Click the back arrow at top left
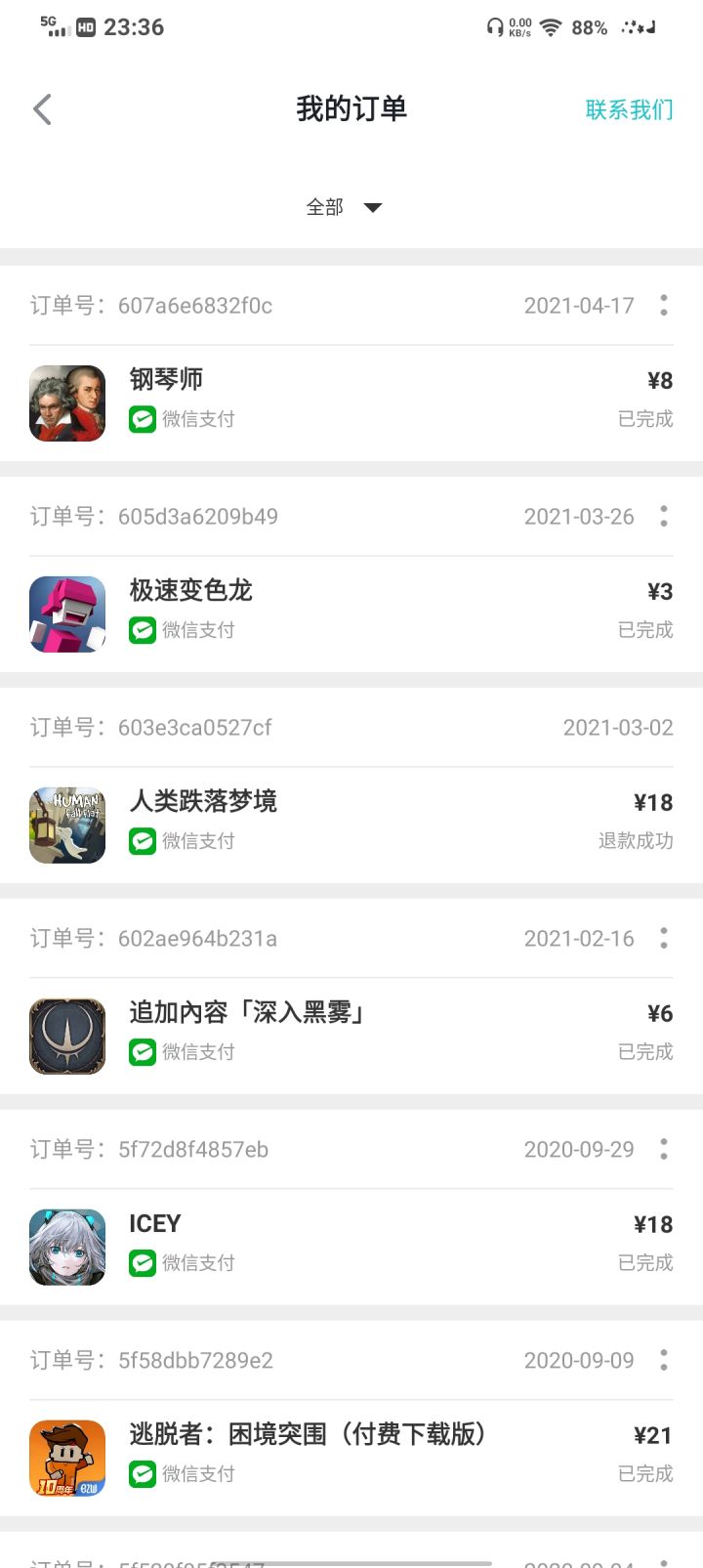Image resolution: width=703 pixels, height=1568 pixels. coord(41,108)
